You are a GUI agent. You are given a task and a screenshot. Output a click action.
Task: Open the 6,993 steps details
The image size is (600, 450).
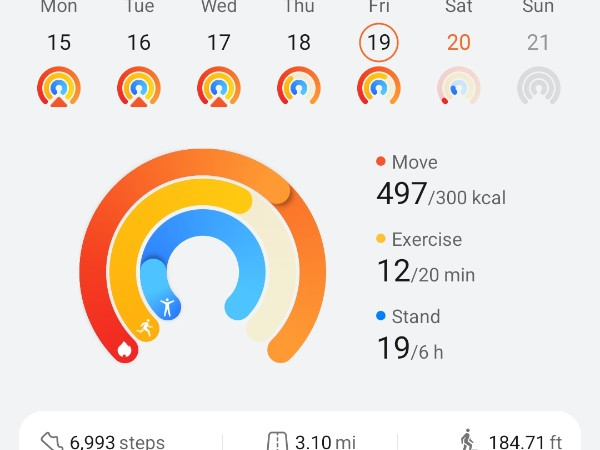click(x=102, y=441)
